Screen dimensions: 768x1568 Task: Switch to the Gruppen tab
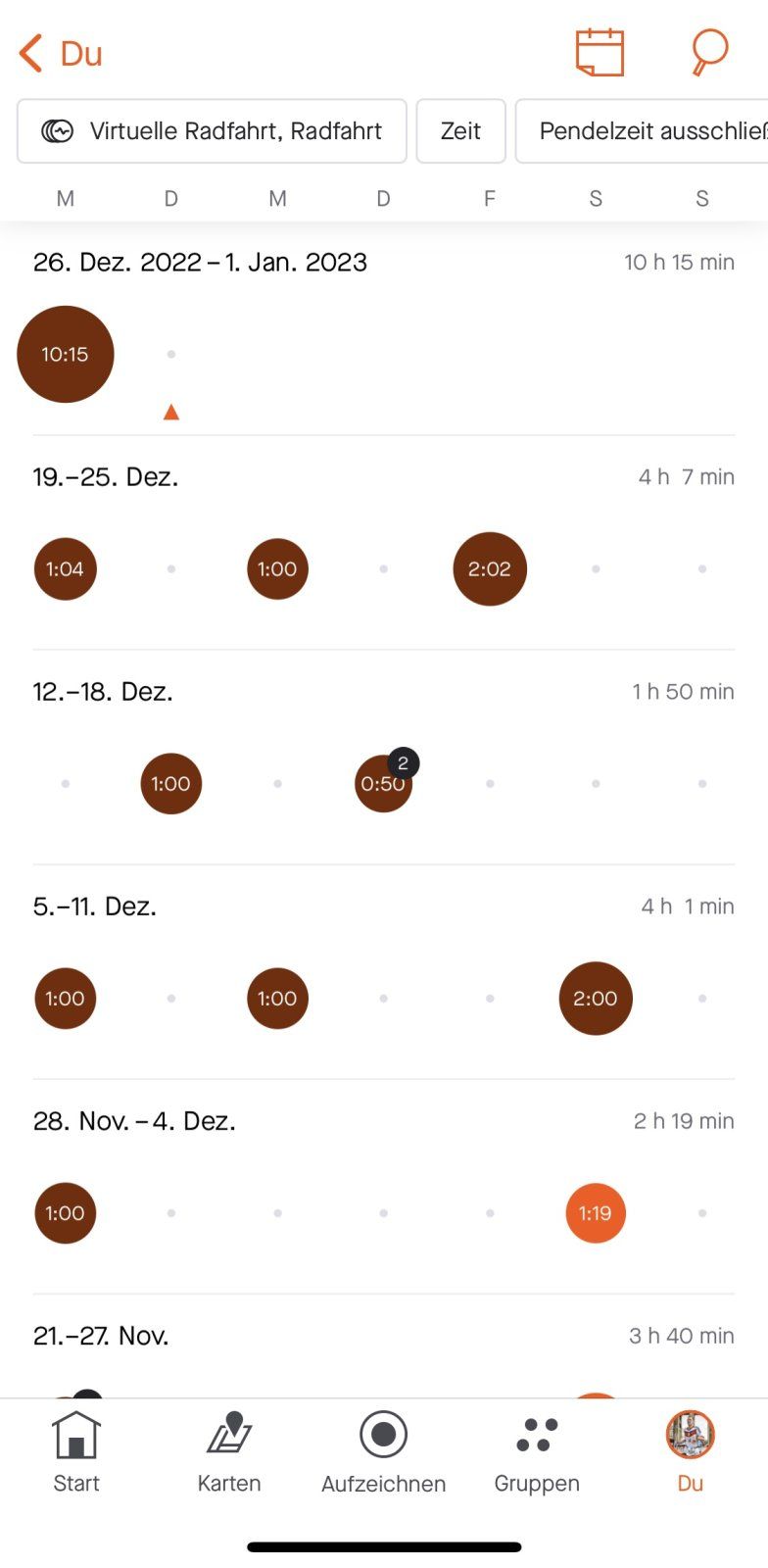tap(537, 1452)
